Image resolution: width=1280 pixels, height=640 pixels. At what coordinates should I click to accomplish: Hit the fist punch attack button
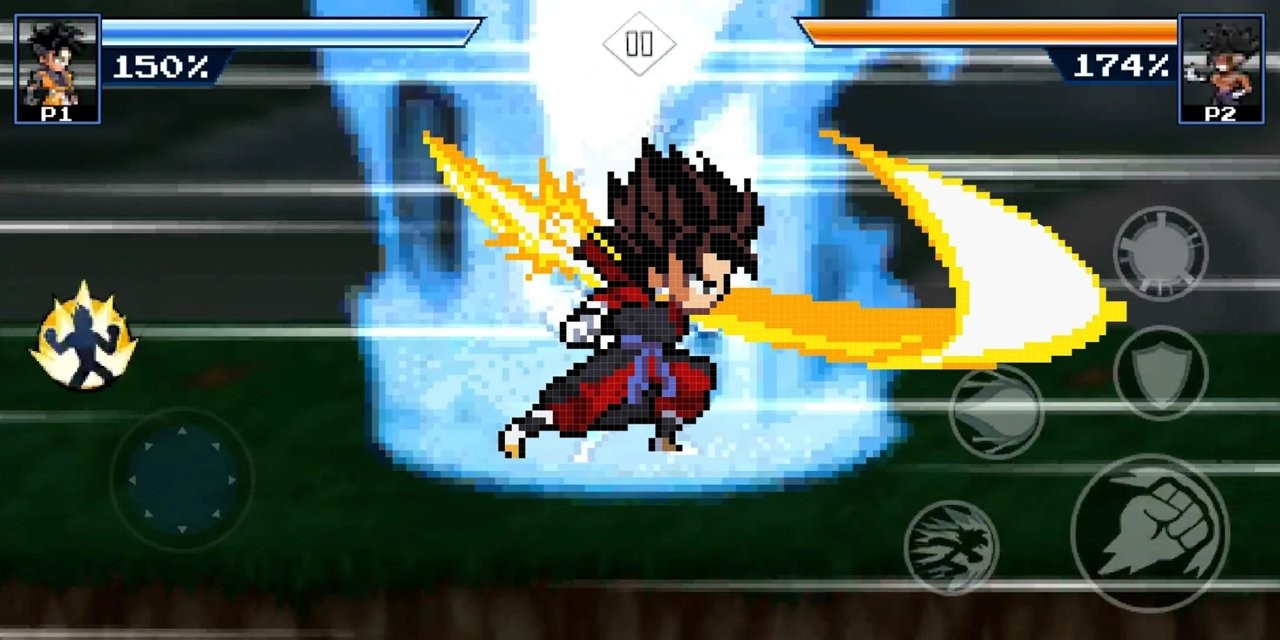tap(1149, 533)
